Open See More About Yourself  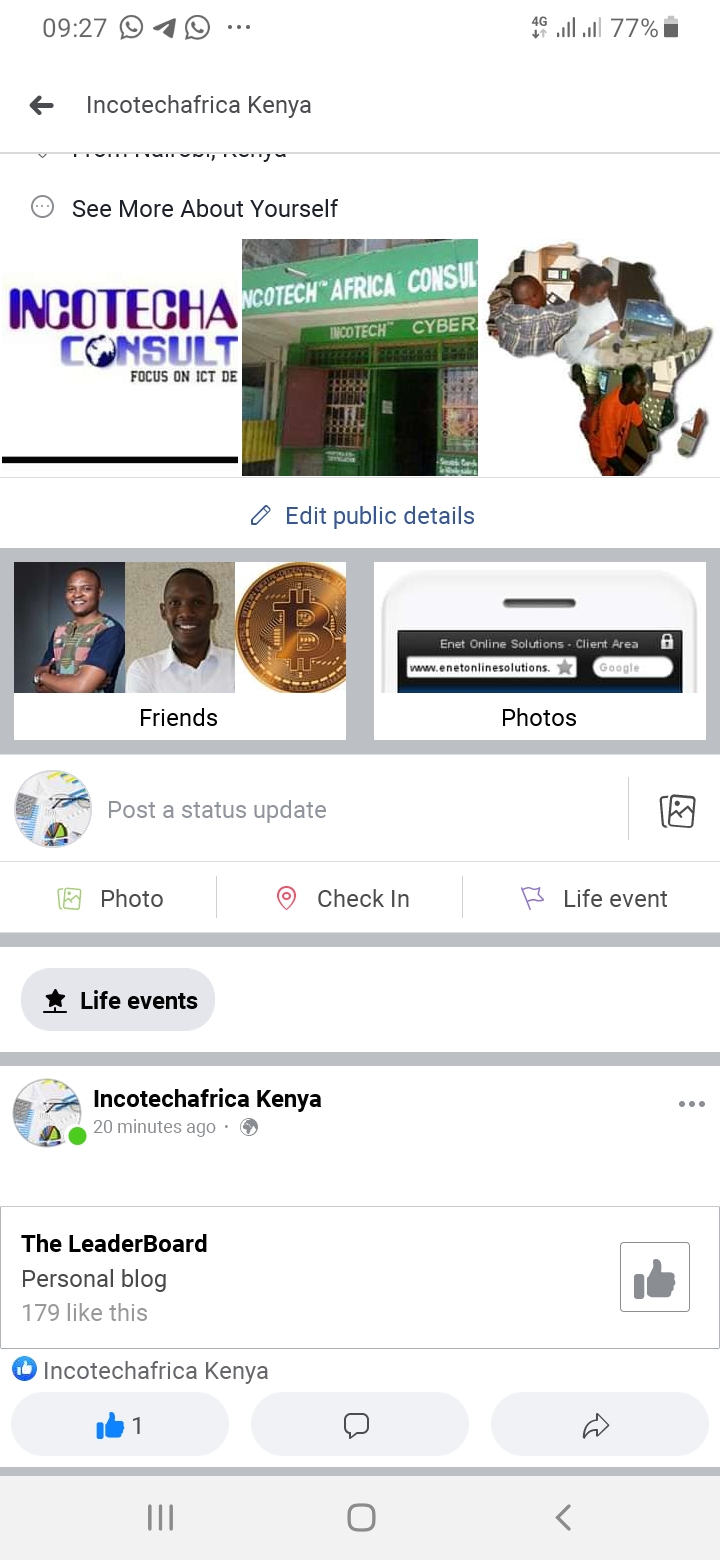[204, 208]
